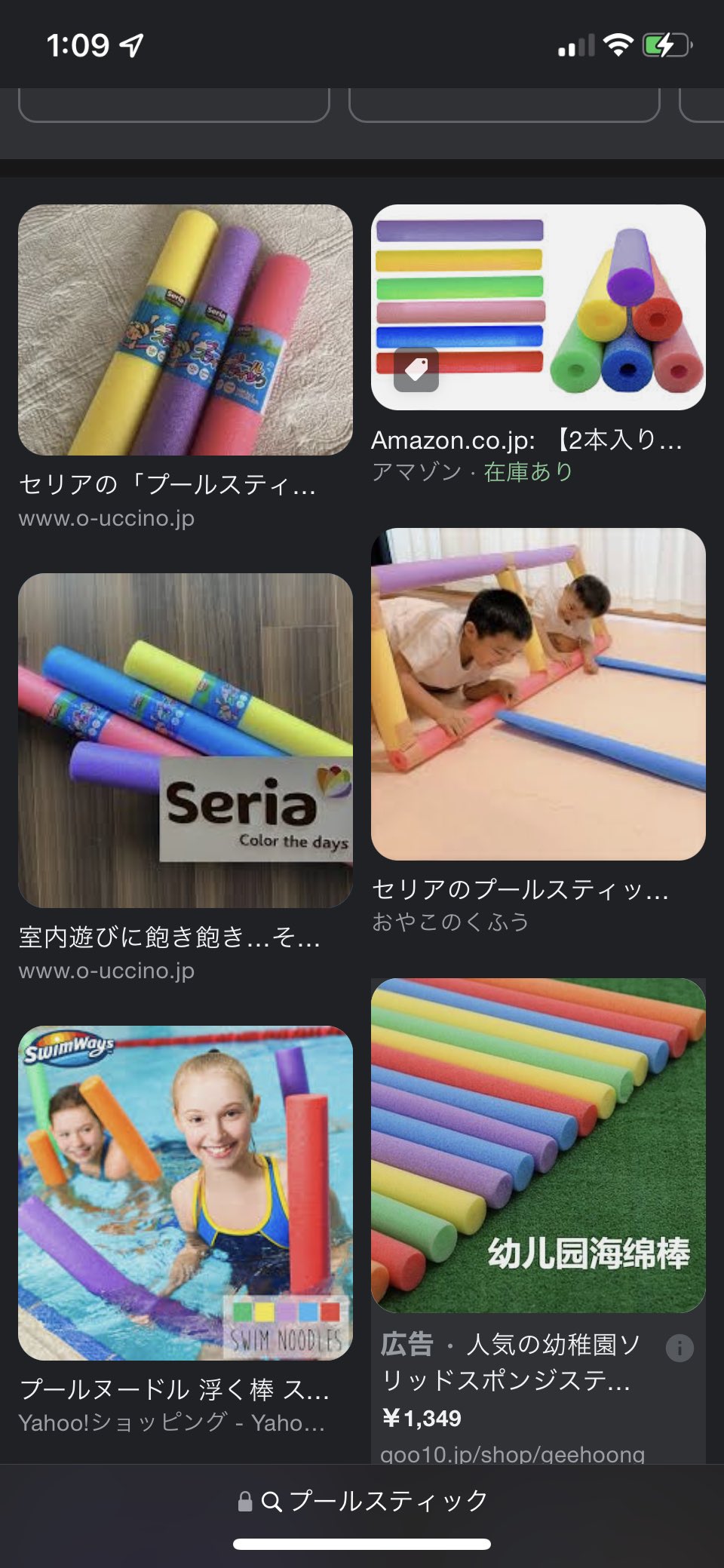724x1568 pixels.
Task: Open the kids crawling under pool sticks image
Action: click(x=538, y=694)
